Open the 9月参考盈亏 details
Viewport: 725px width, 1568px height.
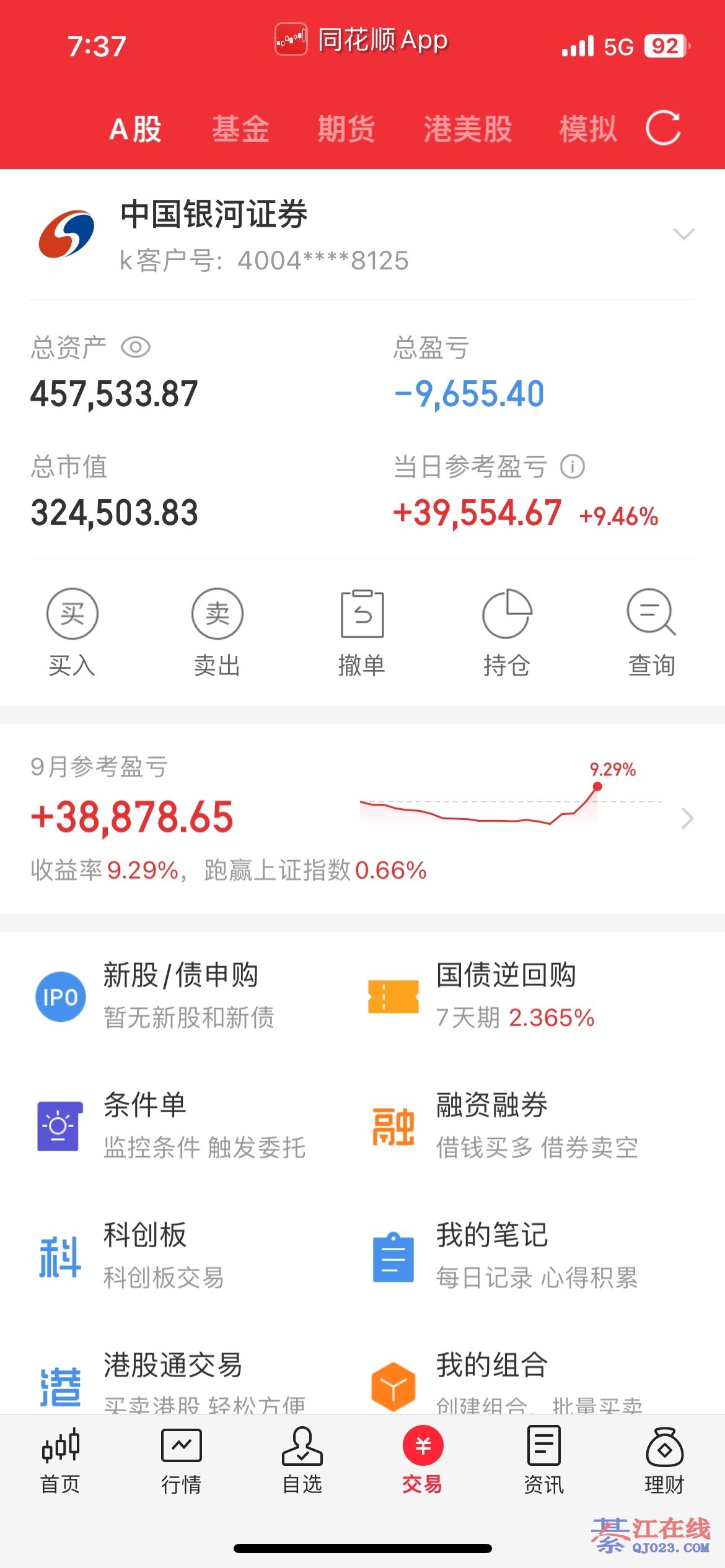(x=687, y=818)
